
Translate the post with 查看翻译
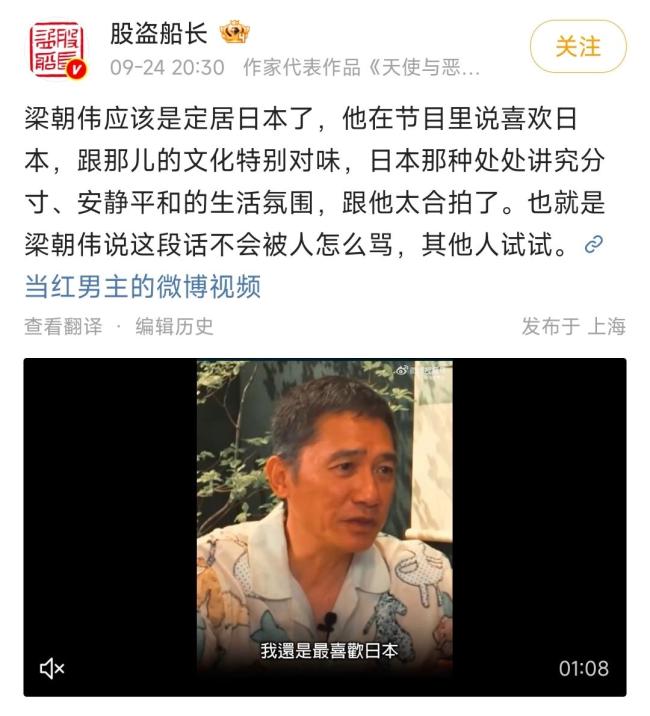63,326
